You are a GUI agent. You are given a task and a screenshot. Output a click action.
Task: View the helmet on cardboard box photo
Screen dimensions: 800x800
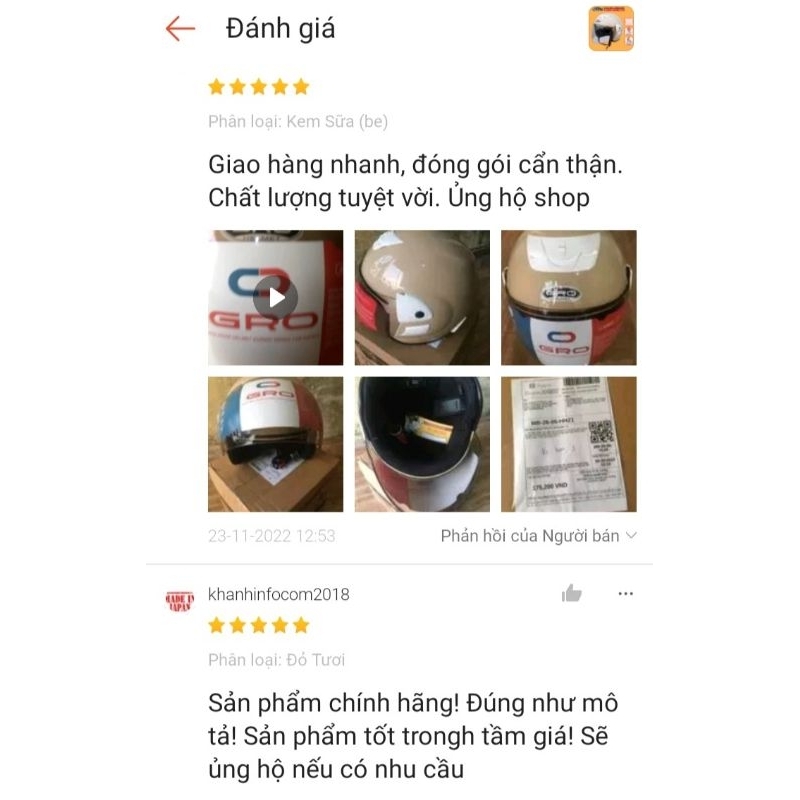276,444
